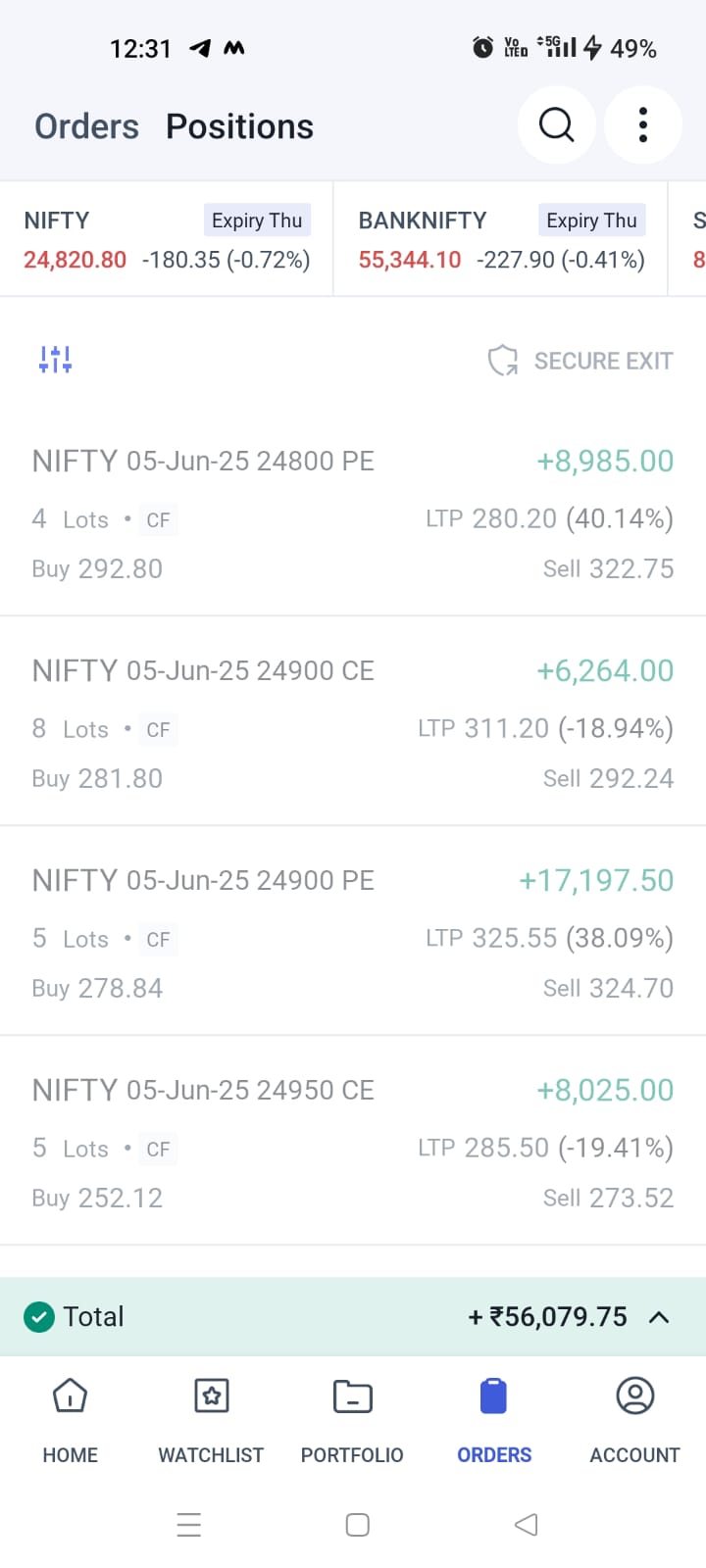The width and height of the screenshot is (706, 1568).
Task: View the NIFTY 24900 PE position
Action: click(353, 931)
